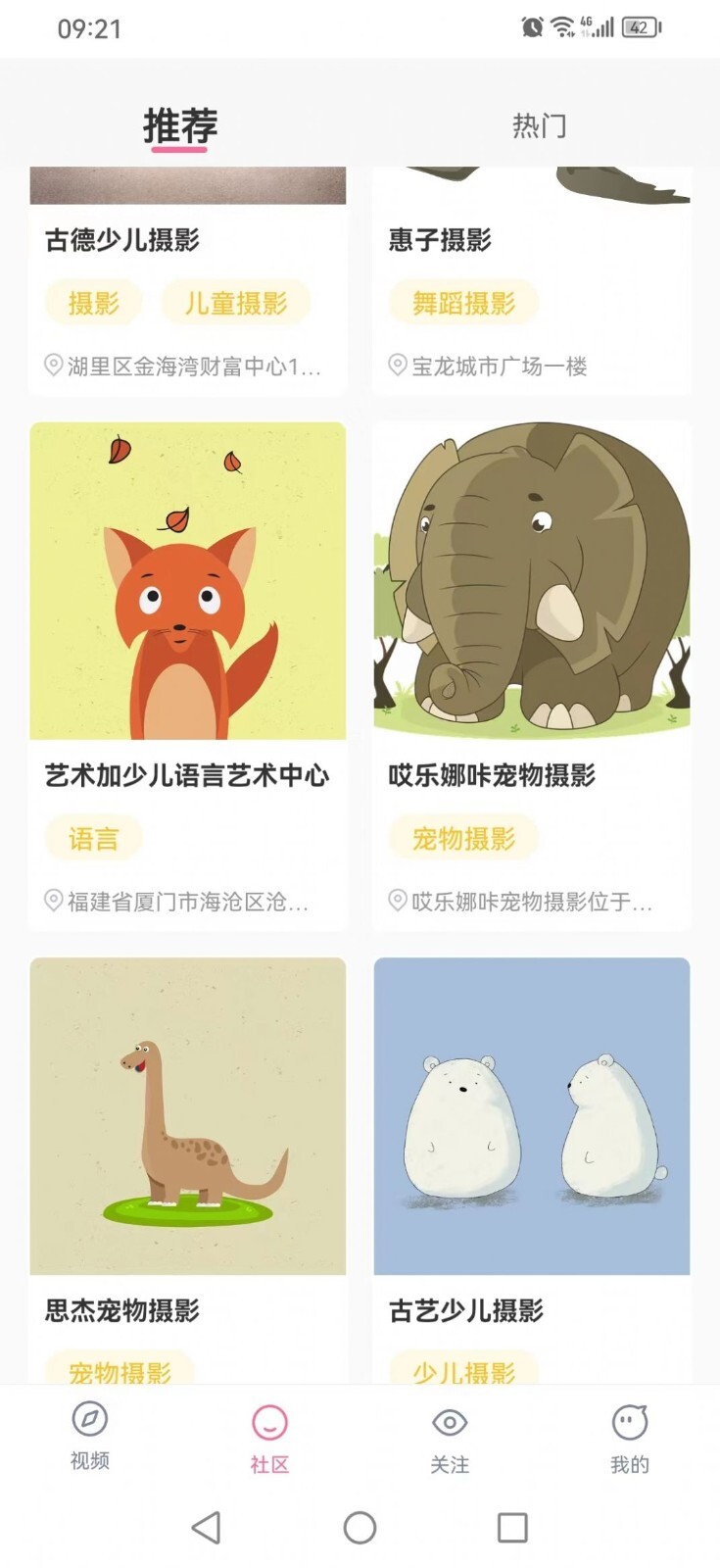720x1568 pixels.
Task: Click the location pin beside 宝龙城市广场一楼
Action: tap(396, 364)
